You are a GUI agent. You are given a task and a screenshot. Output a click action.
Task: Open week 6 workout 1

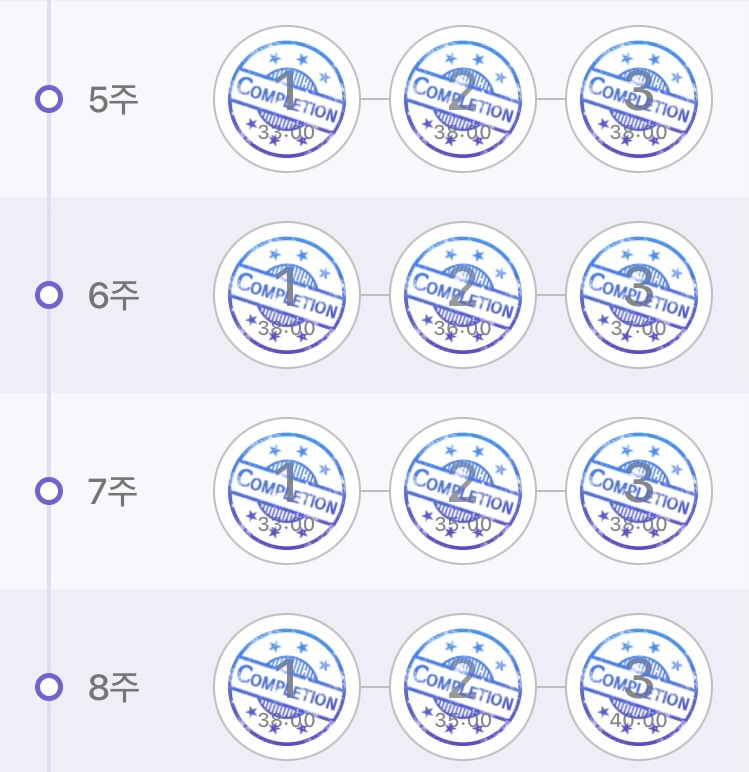[287, 295]
